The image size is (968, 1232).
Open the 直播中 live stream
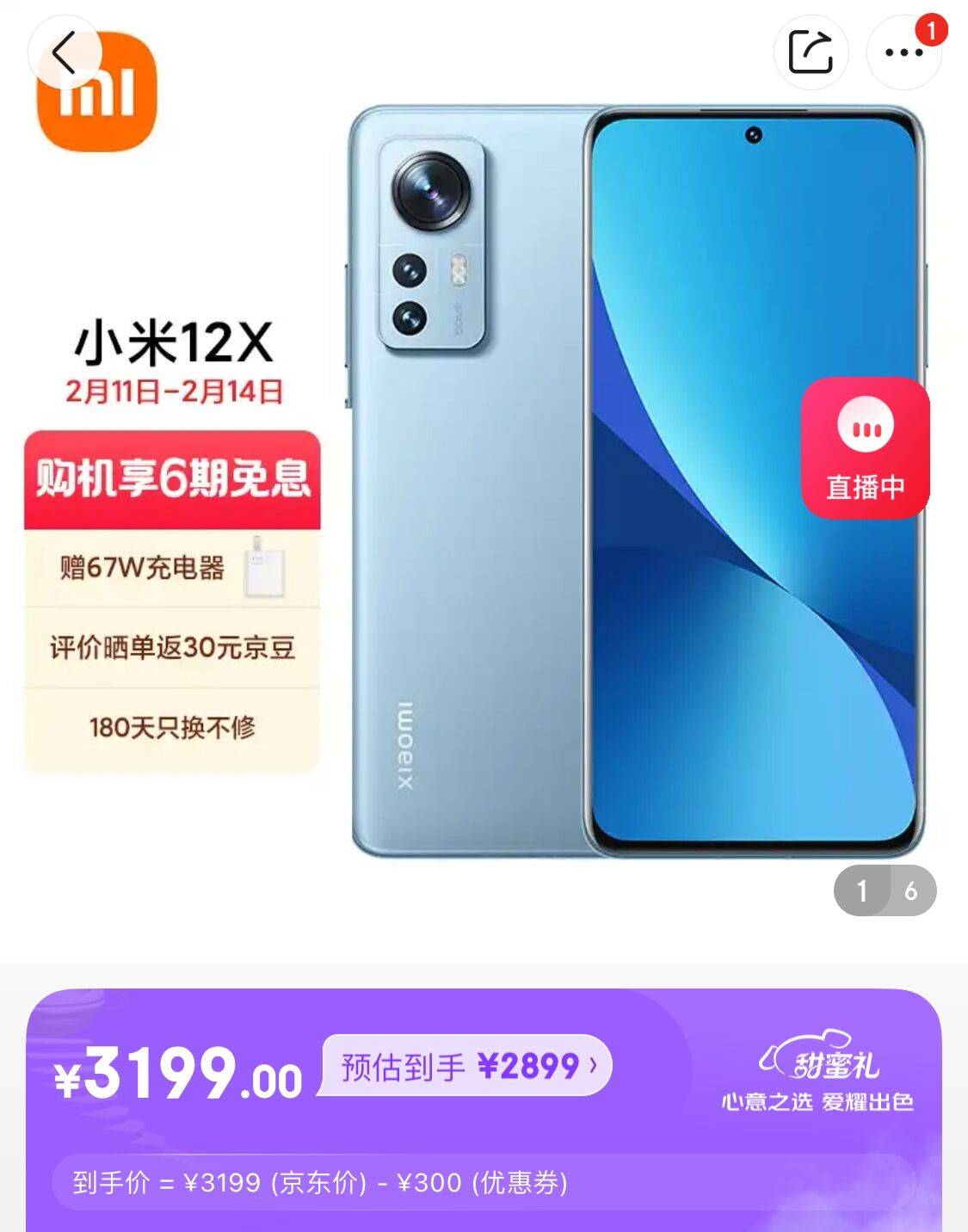[x=865, y=448]
